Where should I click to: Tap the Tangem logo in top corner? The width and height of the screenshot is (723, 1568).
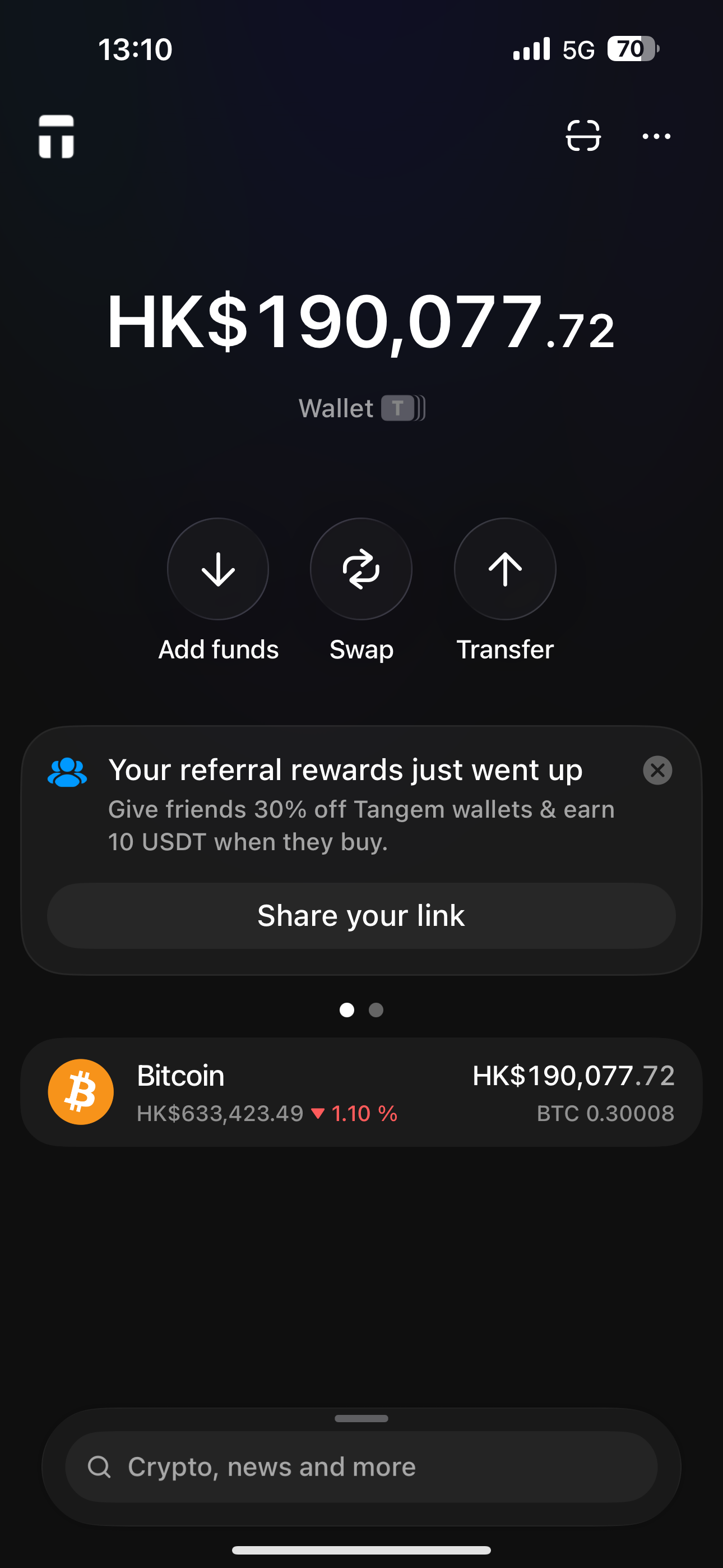(57, 136)
